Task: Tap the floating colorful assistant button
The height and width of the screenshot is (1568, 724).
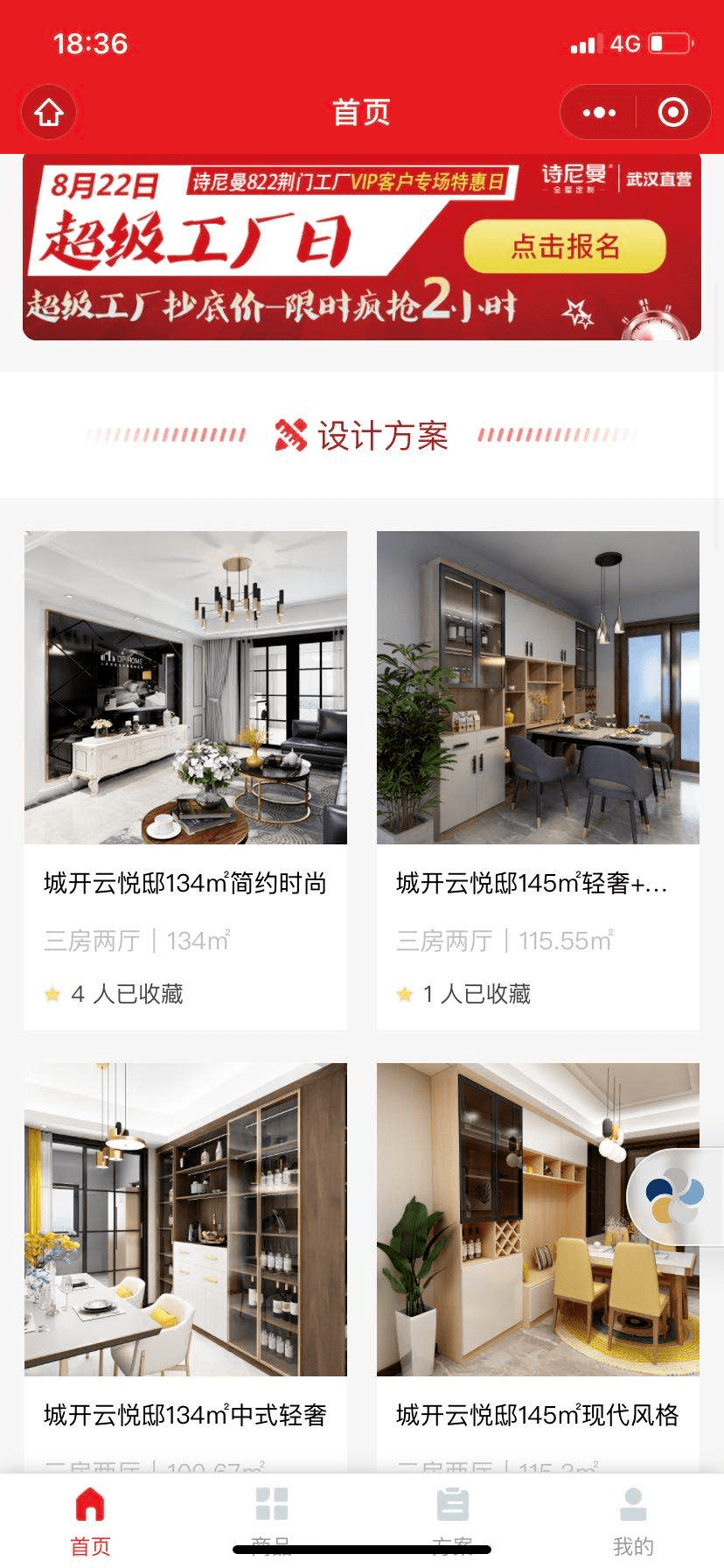Action: point(675,1197)
